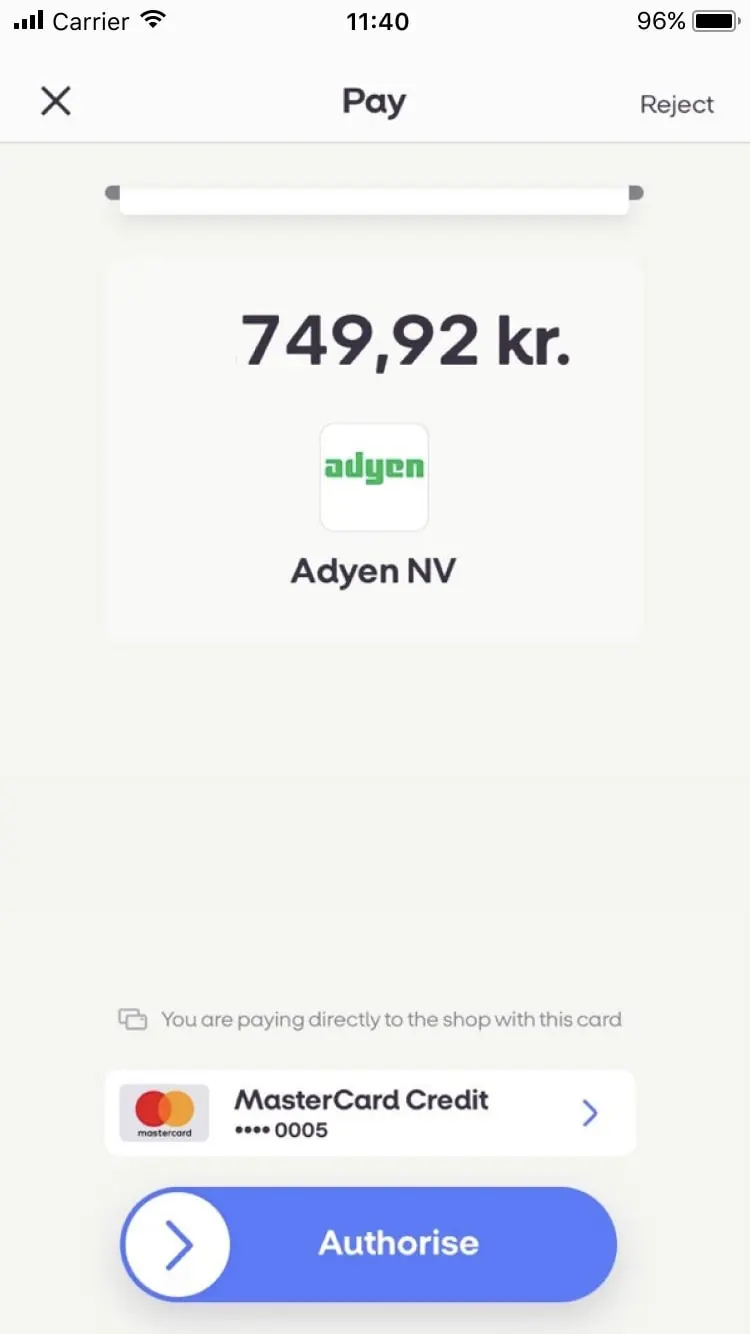Select the Adyen NV merchant name
The height and width of the screenshot is (1334, 750).
point(373,571)
